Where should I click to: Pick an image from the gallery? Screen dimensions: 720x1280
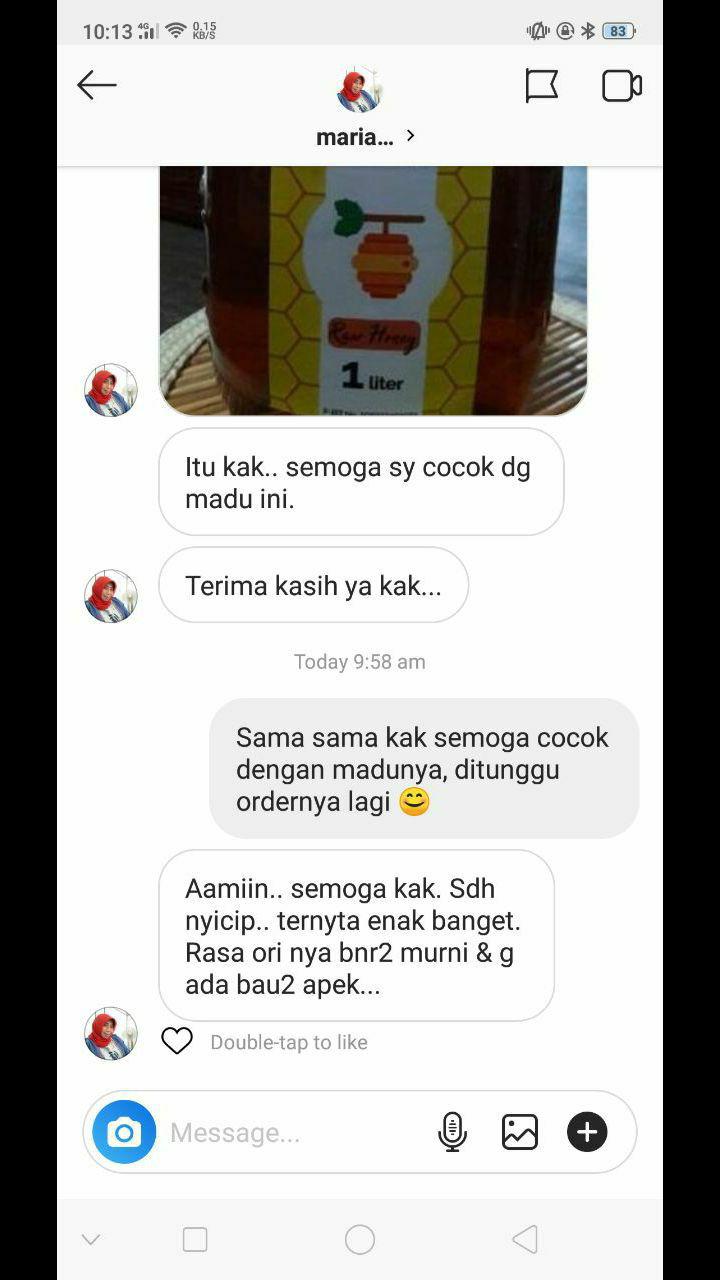click(x=520, y=1132)
